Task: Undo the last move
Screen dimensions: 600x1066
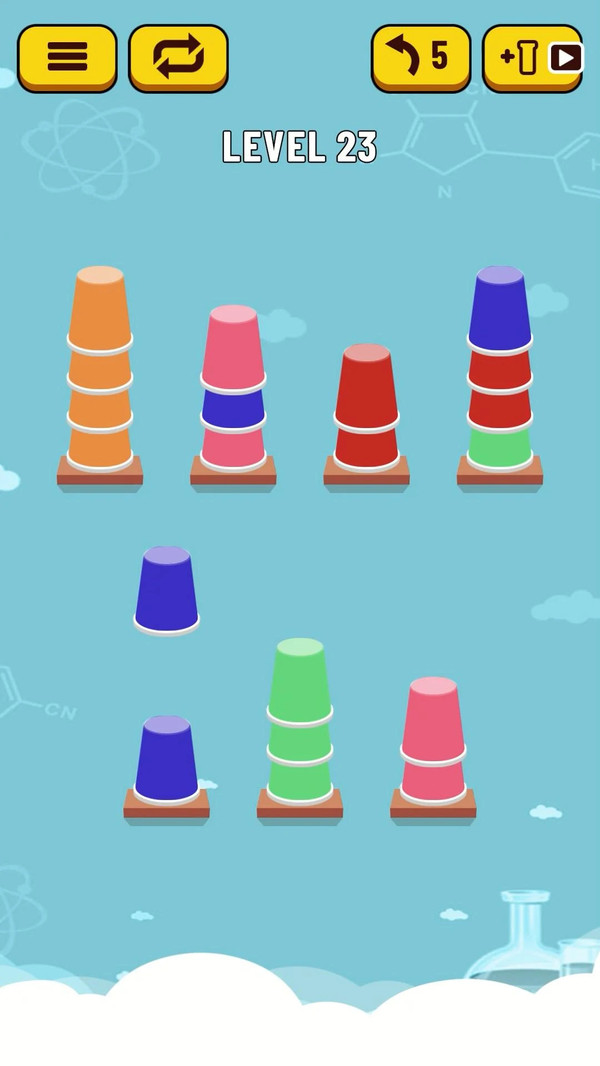Action: tap(421, 57)
